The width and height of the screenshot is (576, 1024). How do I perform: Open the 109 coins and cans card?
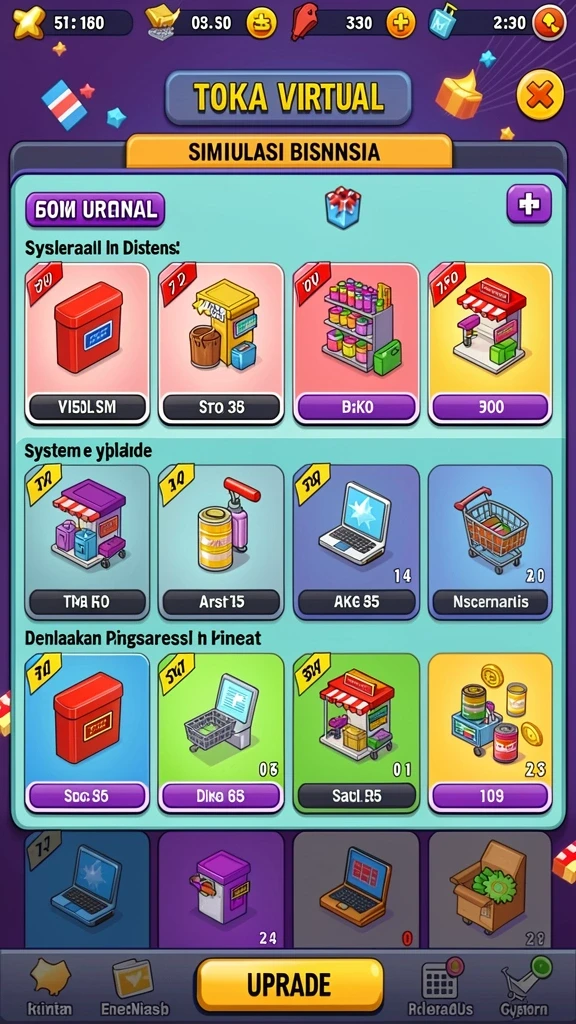click(490, 733)
